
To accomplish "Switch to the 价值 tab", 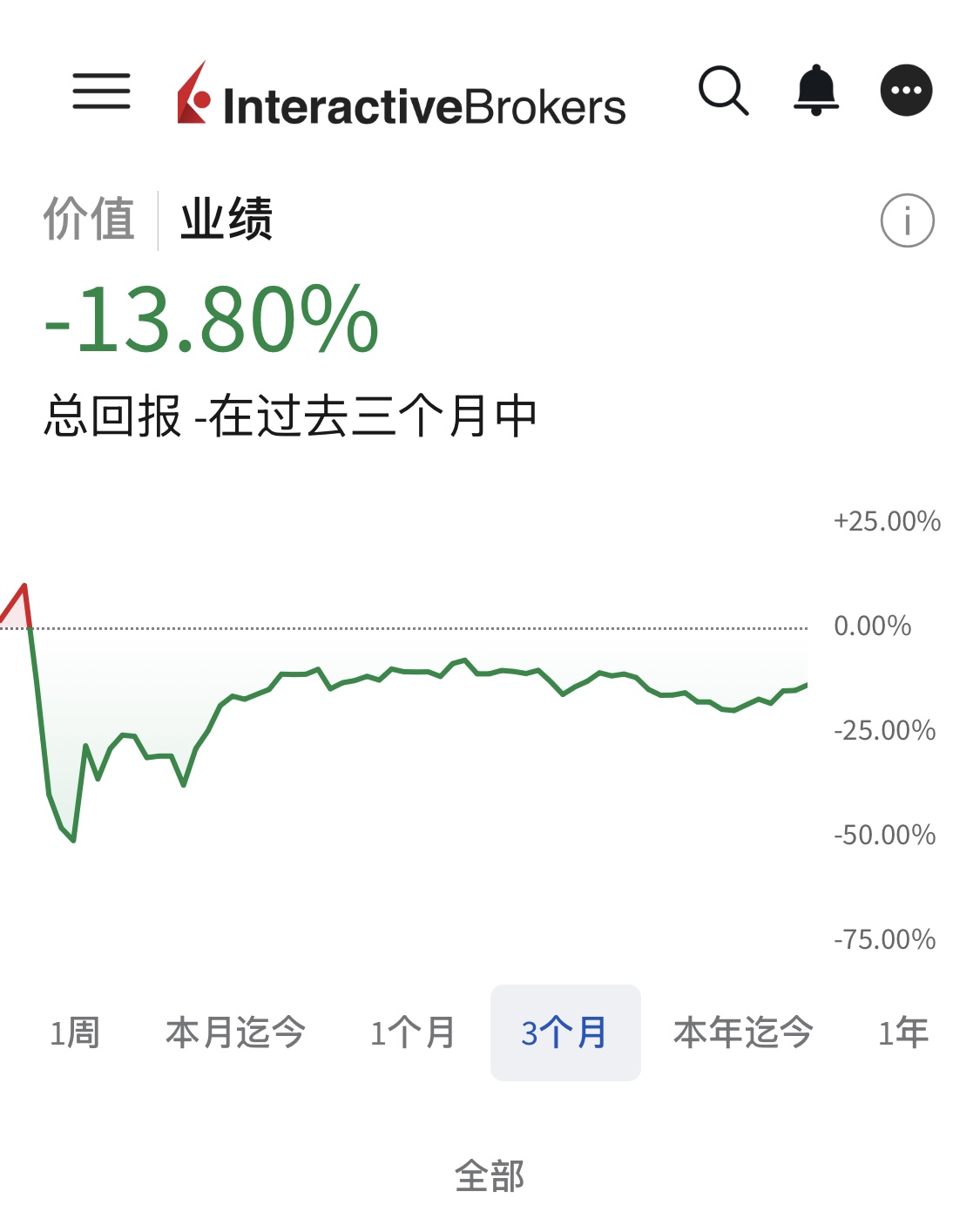I will 89,219.
